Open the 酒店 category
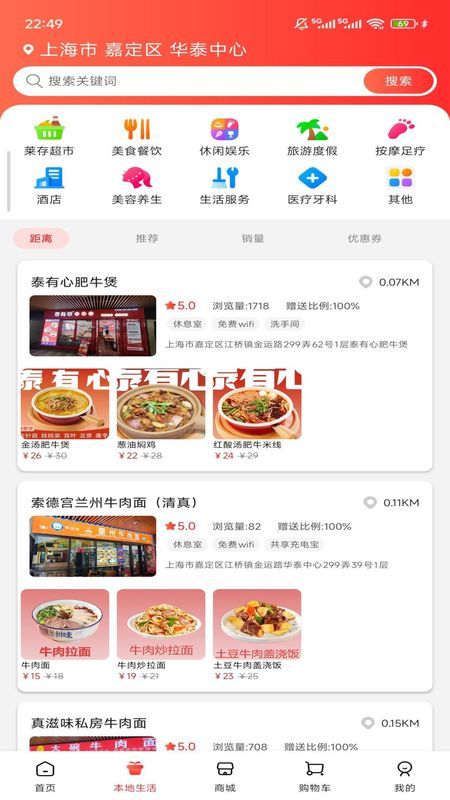This screenshot has height=800, width=450. pos(49,186)
